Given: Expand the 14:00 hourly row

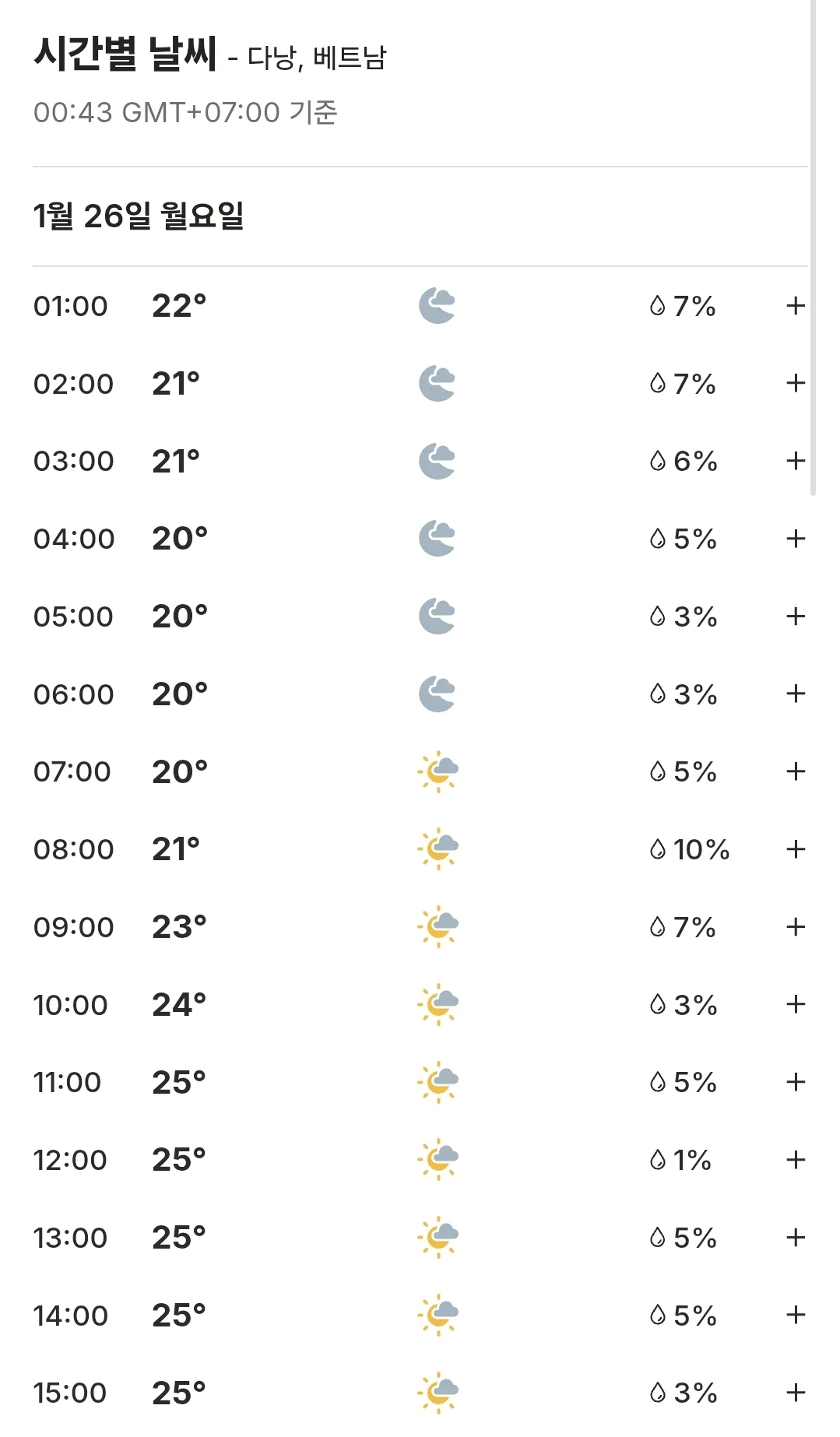Looking at the screenshot, I should click(x=795, y=1316).
